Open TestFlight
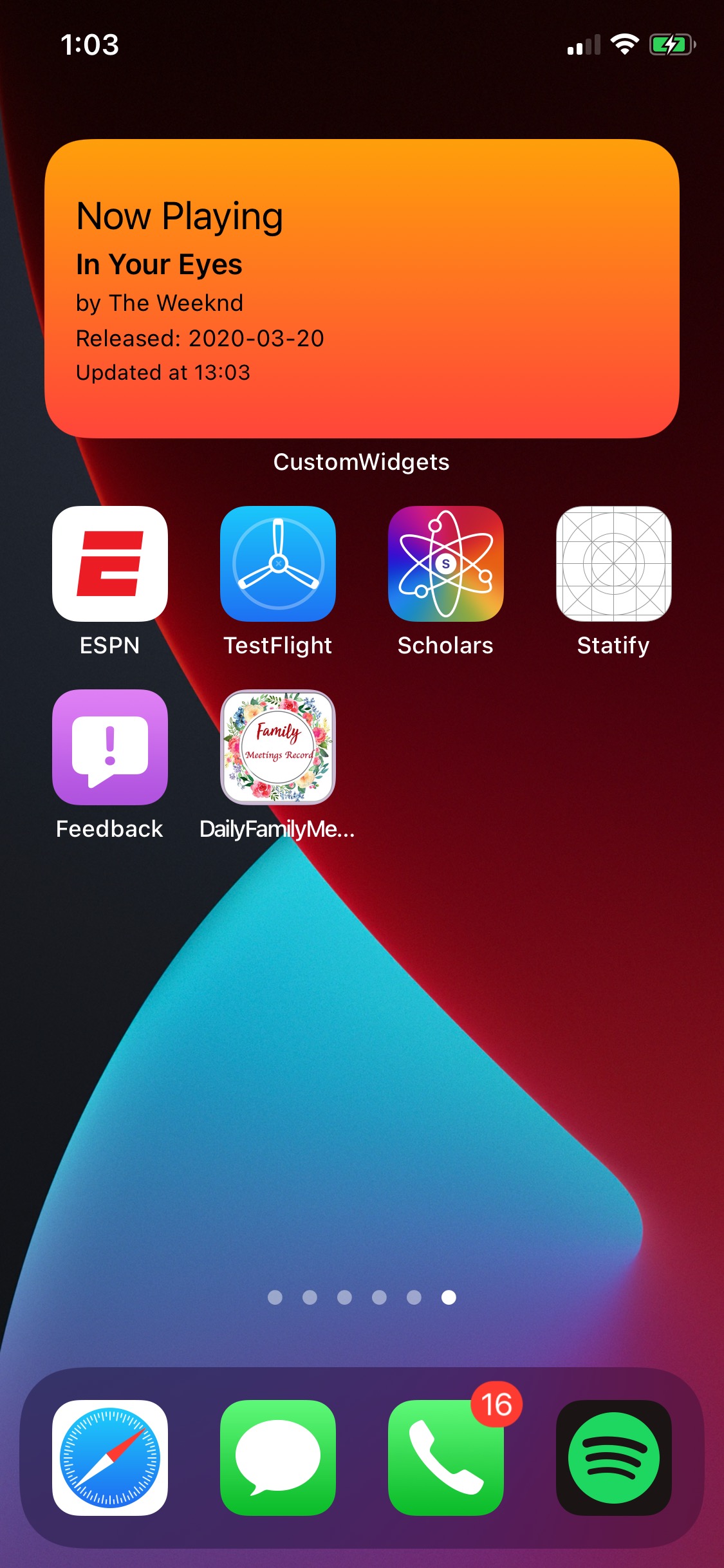724x1568 pixels. 278,564
